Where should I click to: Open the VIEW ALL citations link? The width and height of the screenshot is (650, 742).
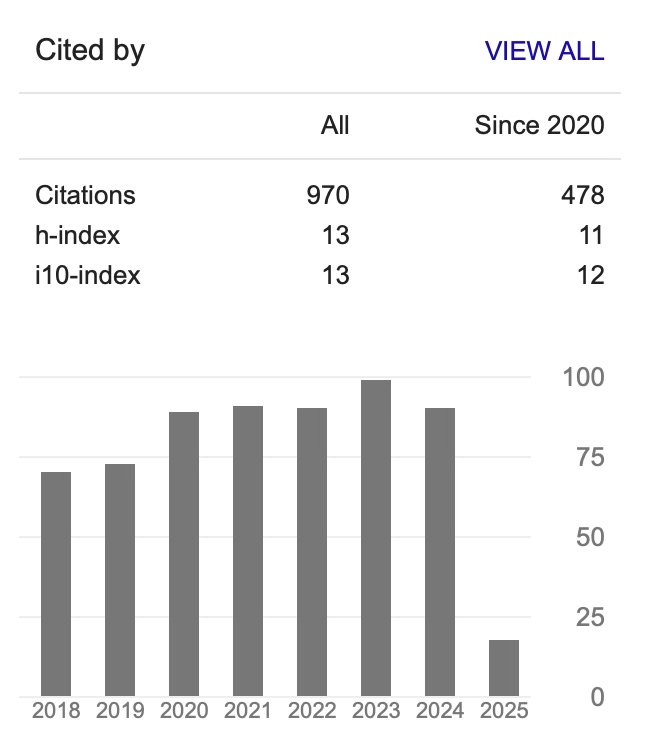[x=544, y=51]
